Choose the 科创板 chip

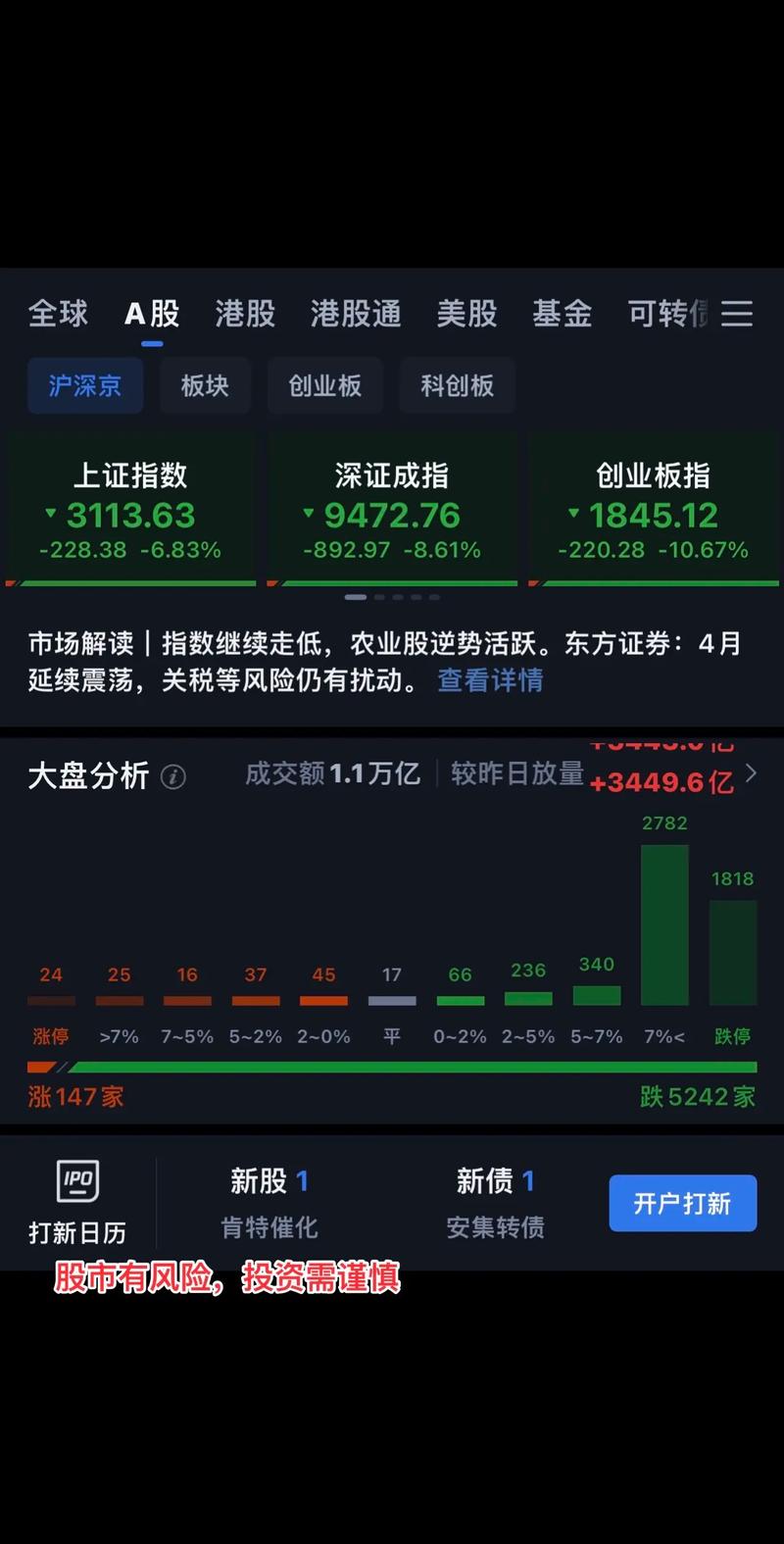point(457,386)
